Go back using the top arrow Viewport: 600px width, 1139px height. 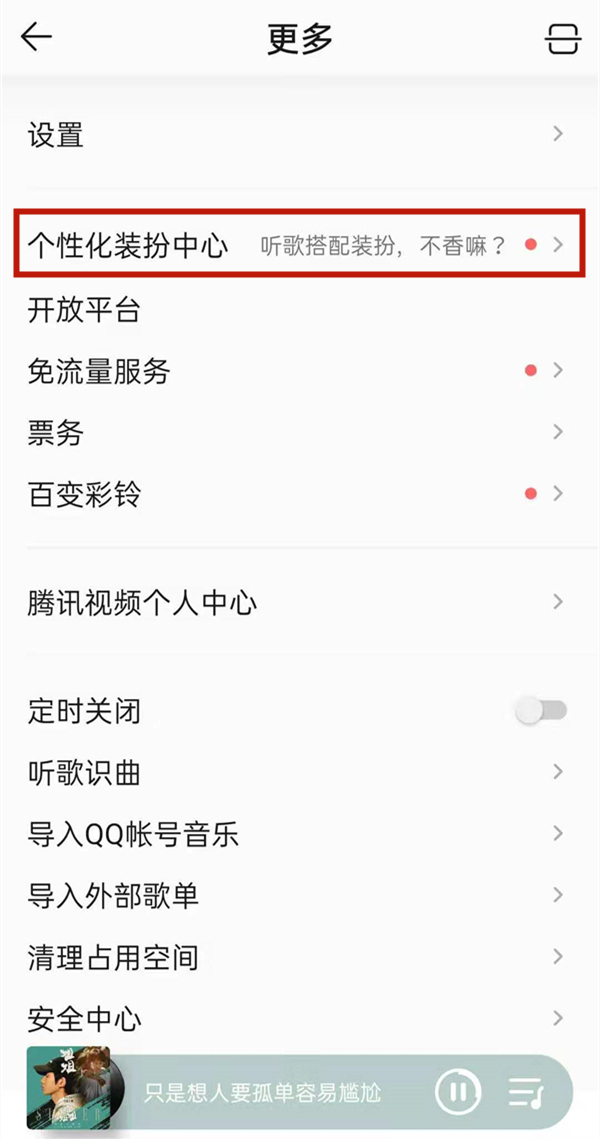click(x=37, y=38)
